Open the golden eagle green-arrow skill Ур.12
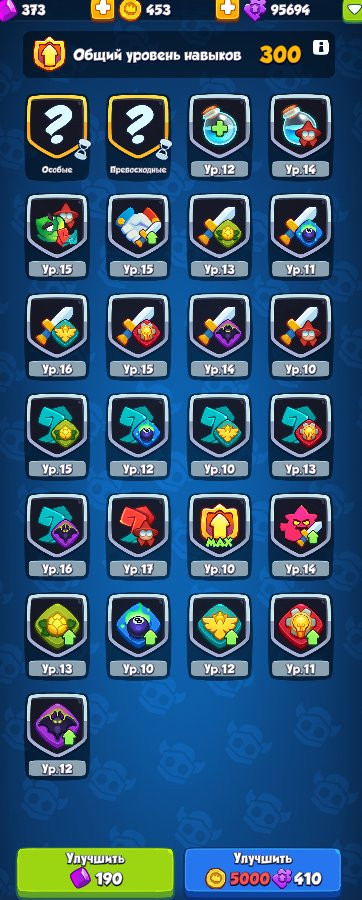Image resolution: width=362 pixels, height=900 pixels. point(220,635)
